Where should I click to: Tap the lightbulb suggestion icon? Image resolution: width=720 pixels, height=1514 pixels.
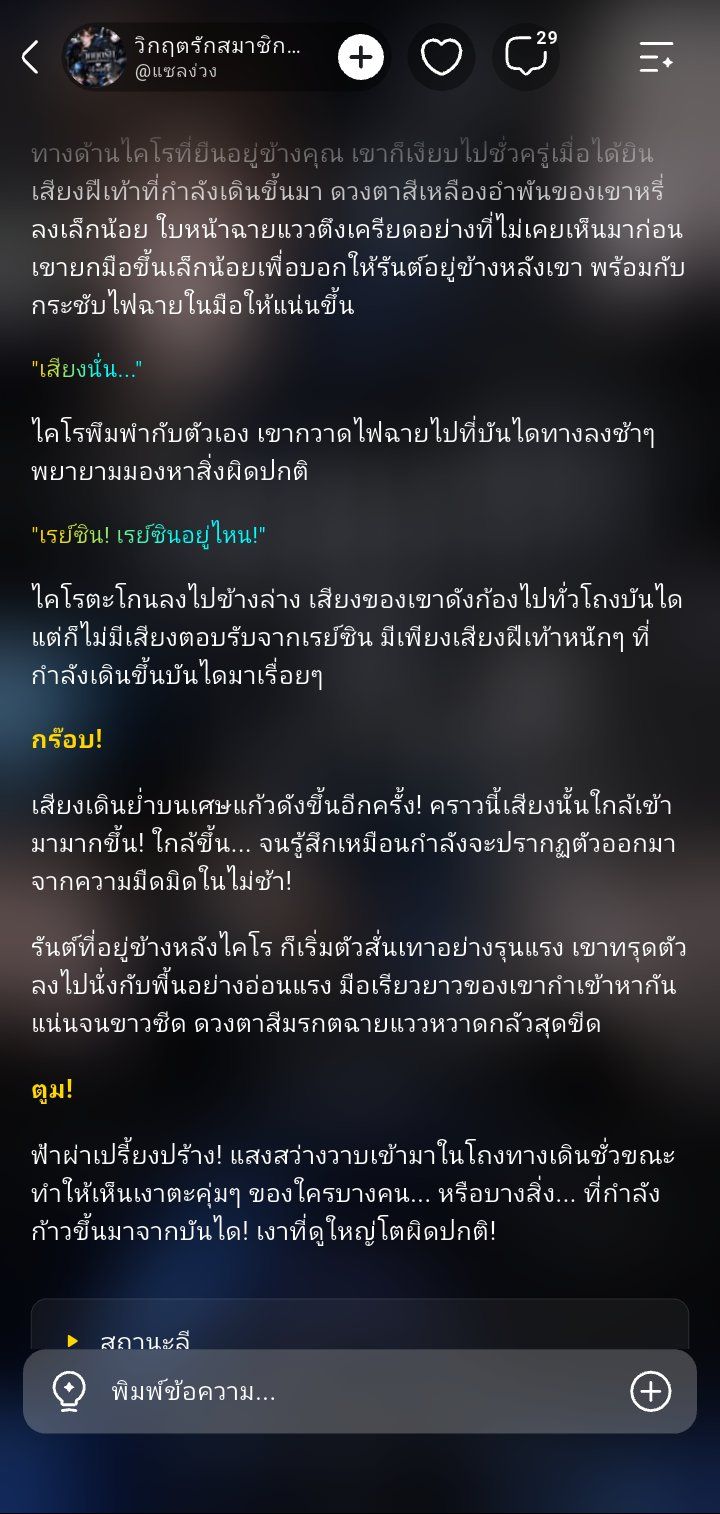click(68, 1391)
